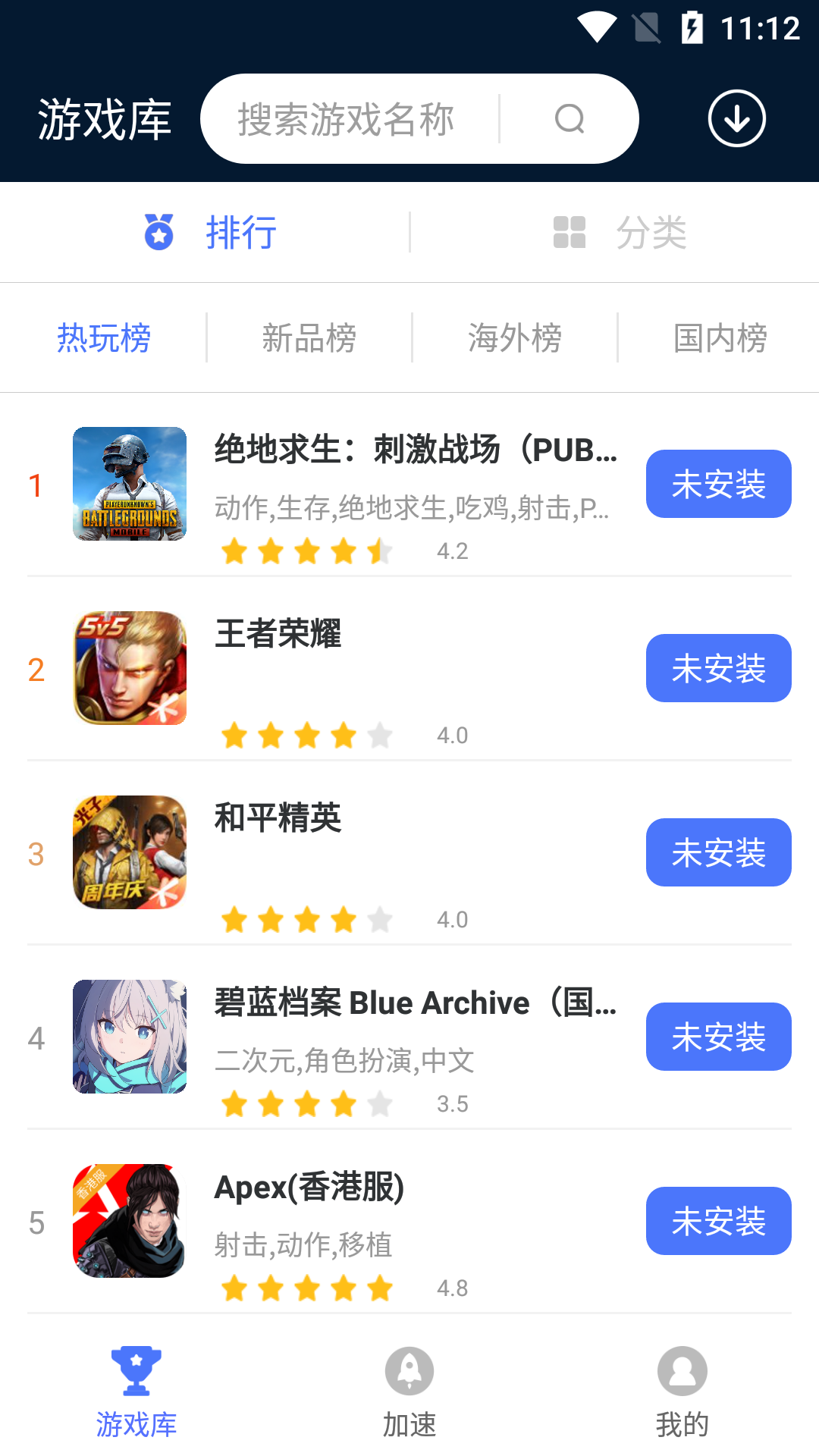Install 王者荣耀 via its 未安装 button

(717, 668)
